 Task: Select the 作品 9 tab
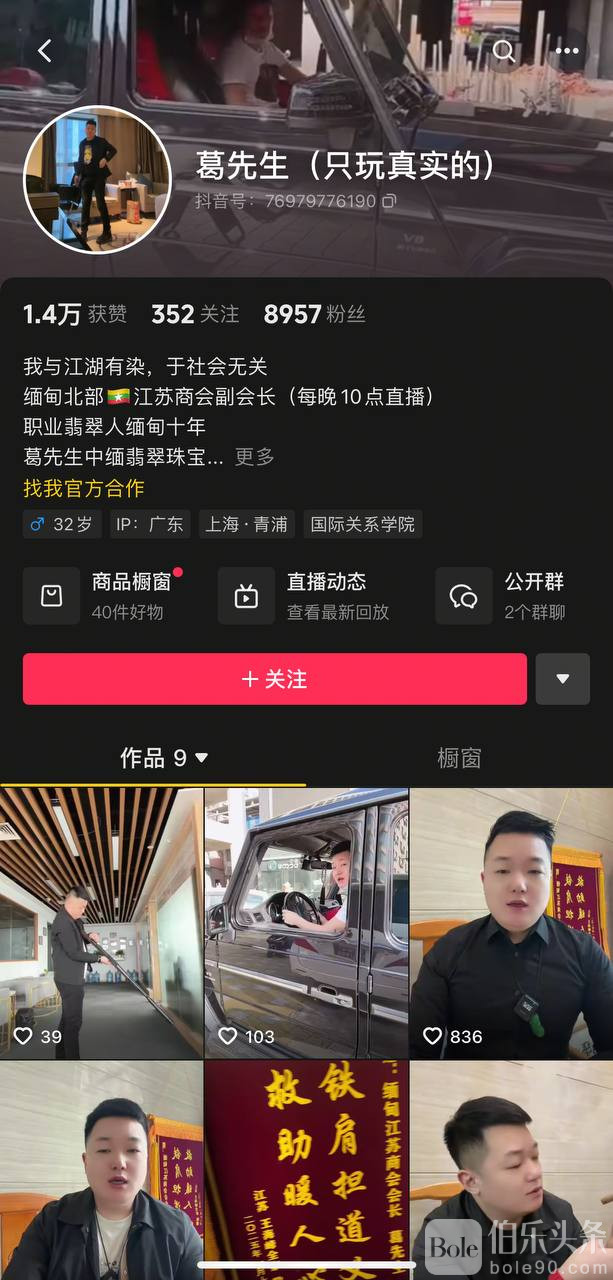164,758
